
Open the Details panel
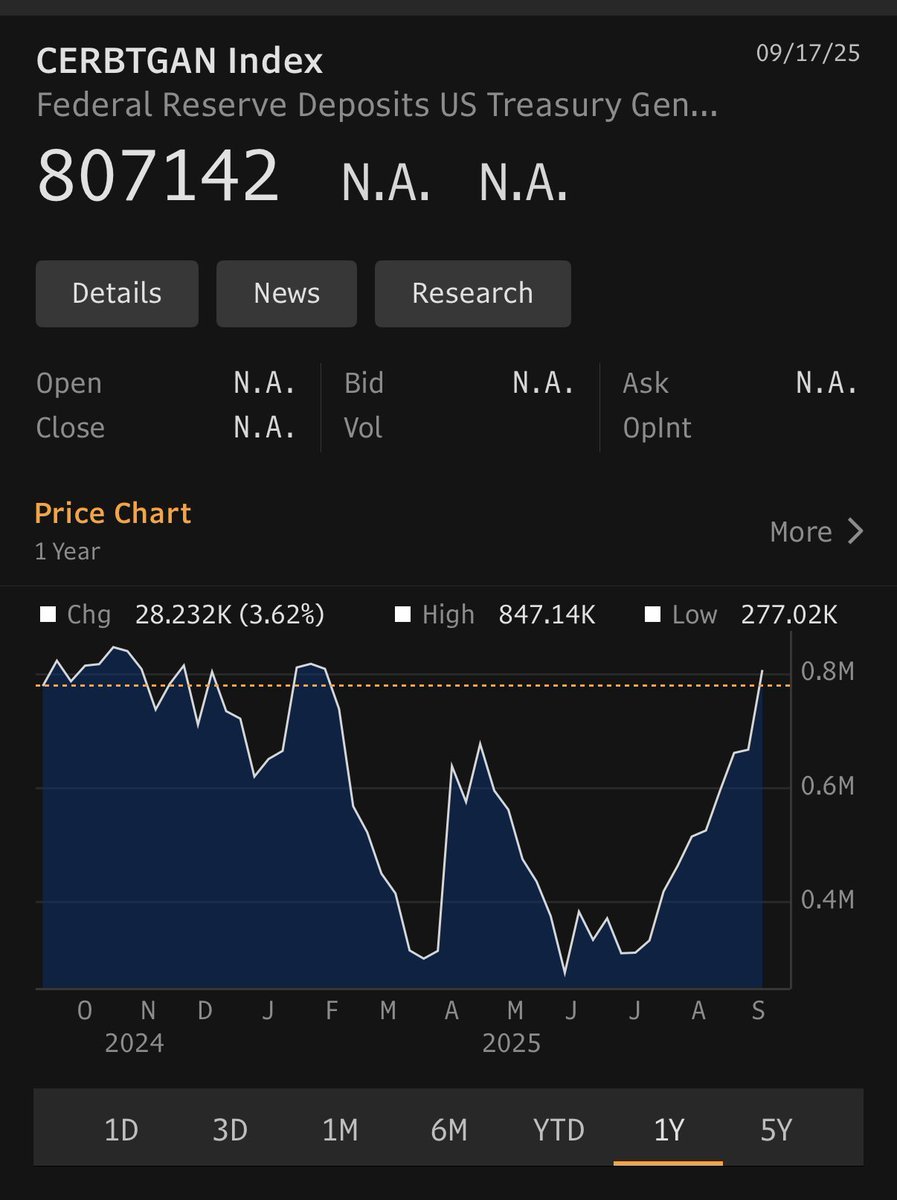pos(116,293)
